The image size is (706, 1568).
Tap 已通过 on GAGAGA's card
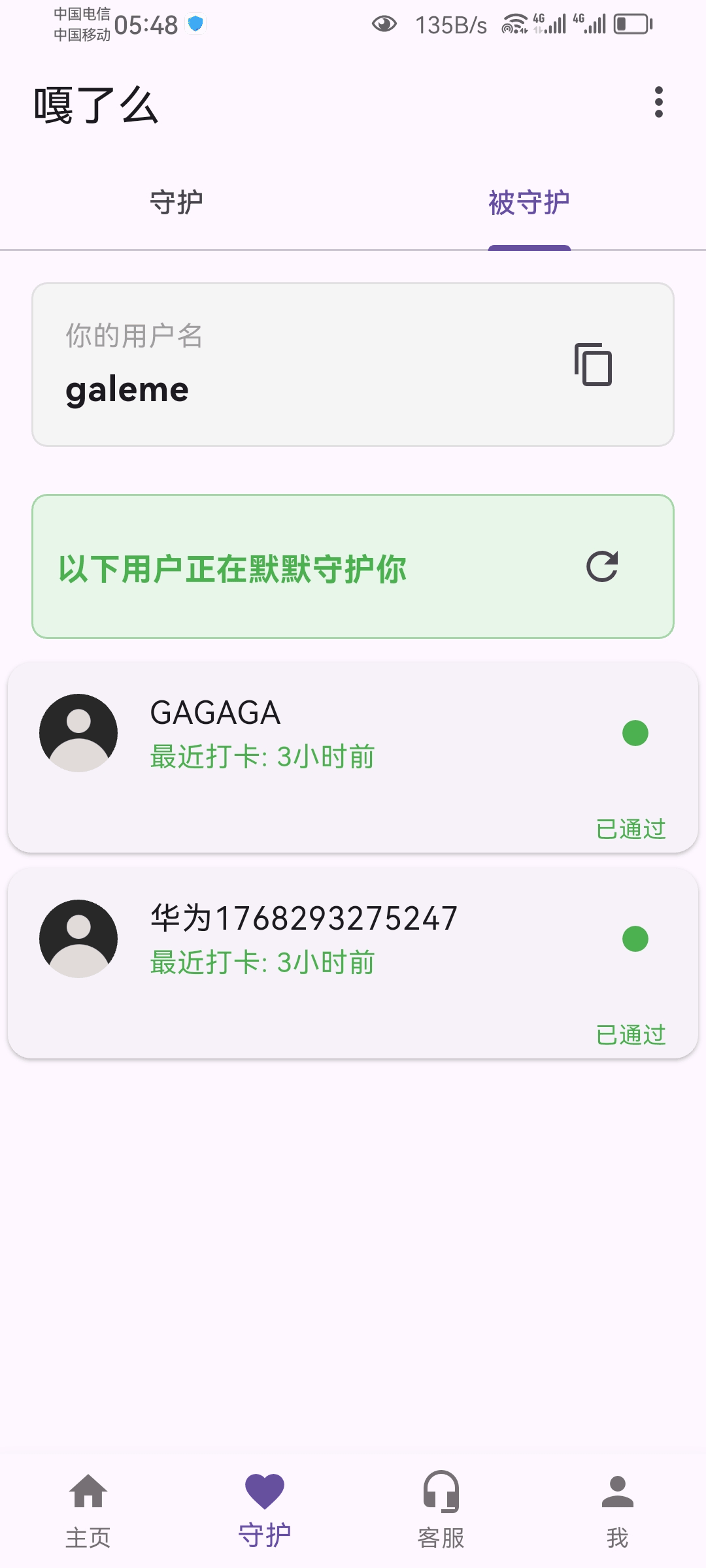click(x=631, y=830)
